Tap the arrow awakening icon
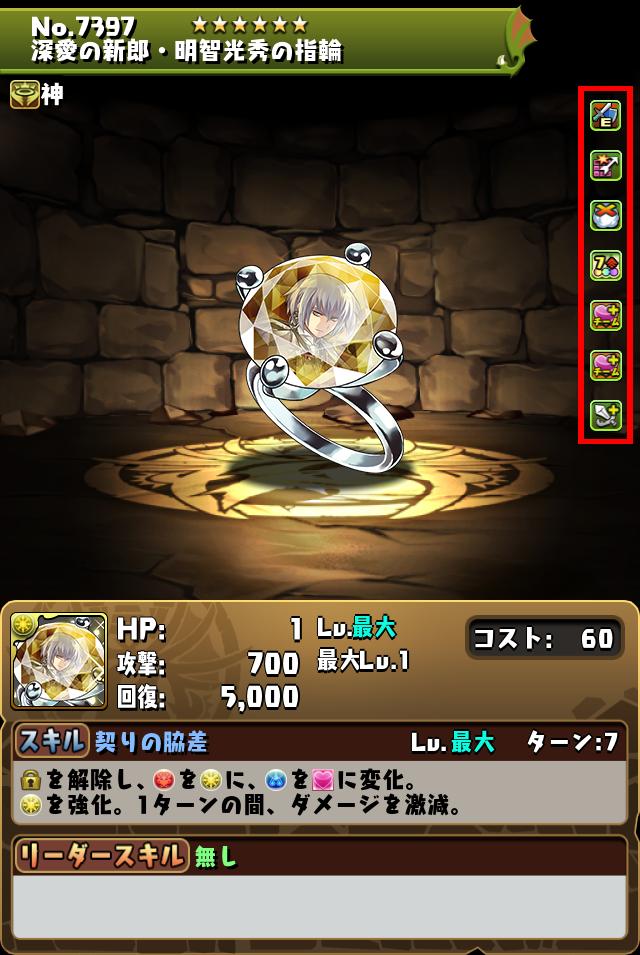This screenshot has width=640, height=955. tap(606, 166)
